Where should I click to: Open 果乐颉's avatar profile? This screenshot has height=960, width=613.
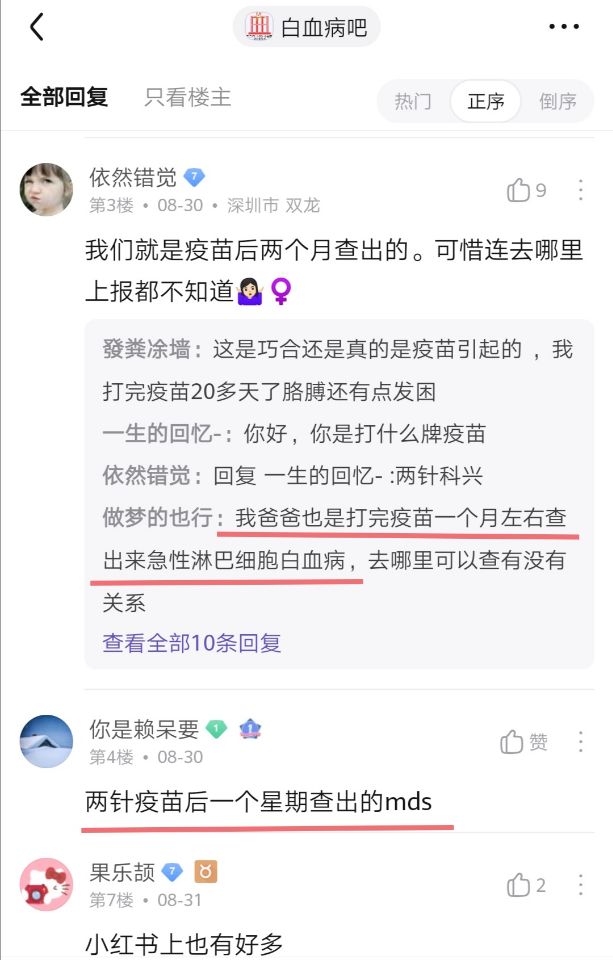tap(47, 884)
